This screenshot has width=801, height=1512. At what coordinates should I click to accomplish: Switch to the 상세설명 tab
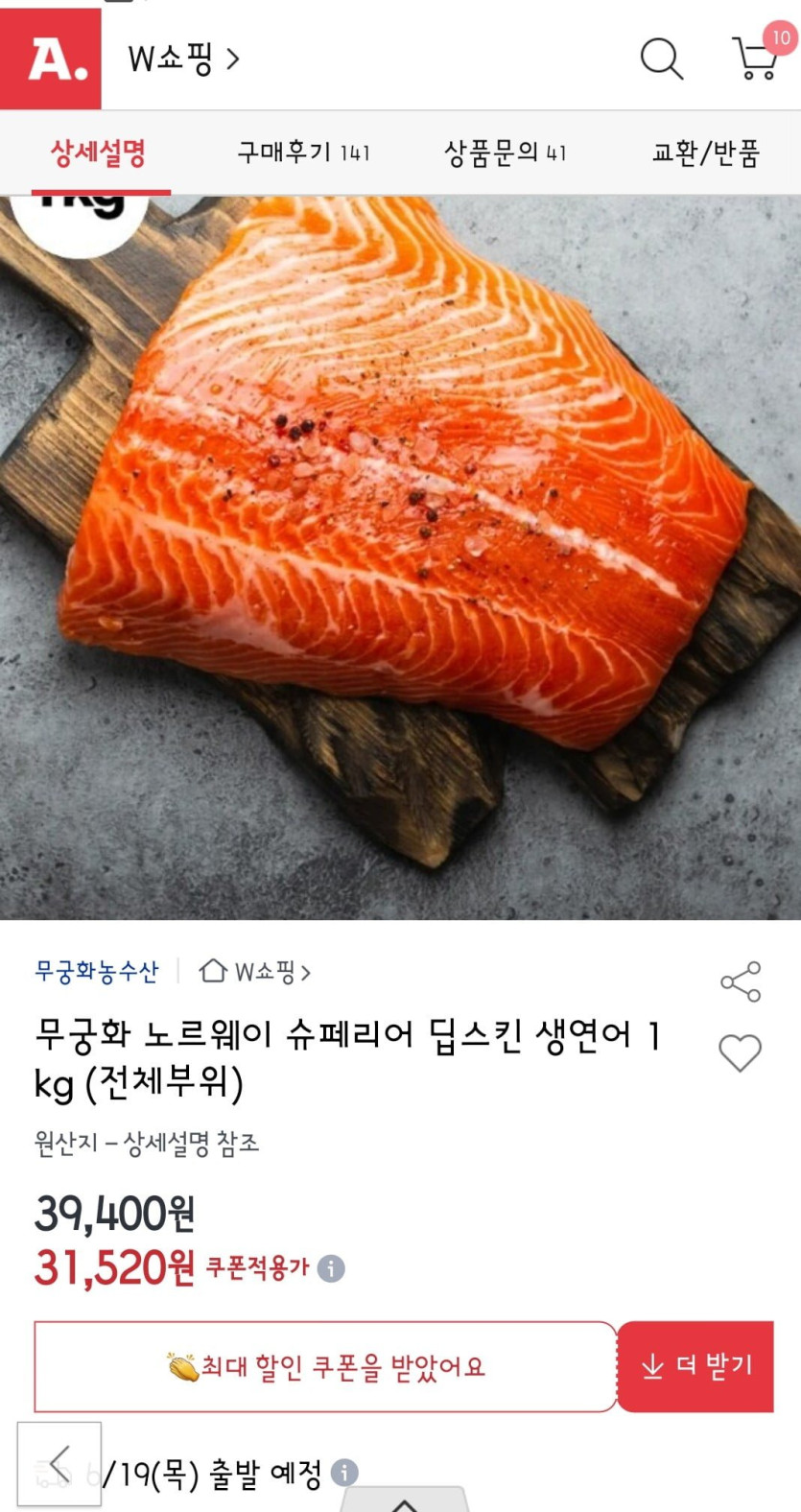[x=99, y=153]
